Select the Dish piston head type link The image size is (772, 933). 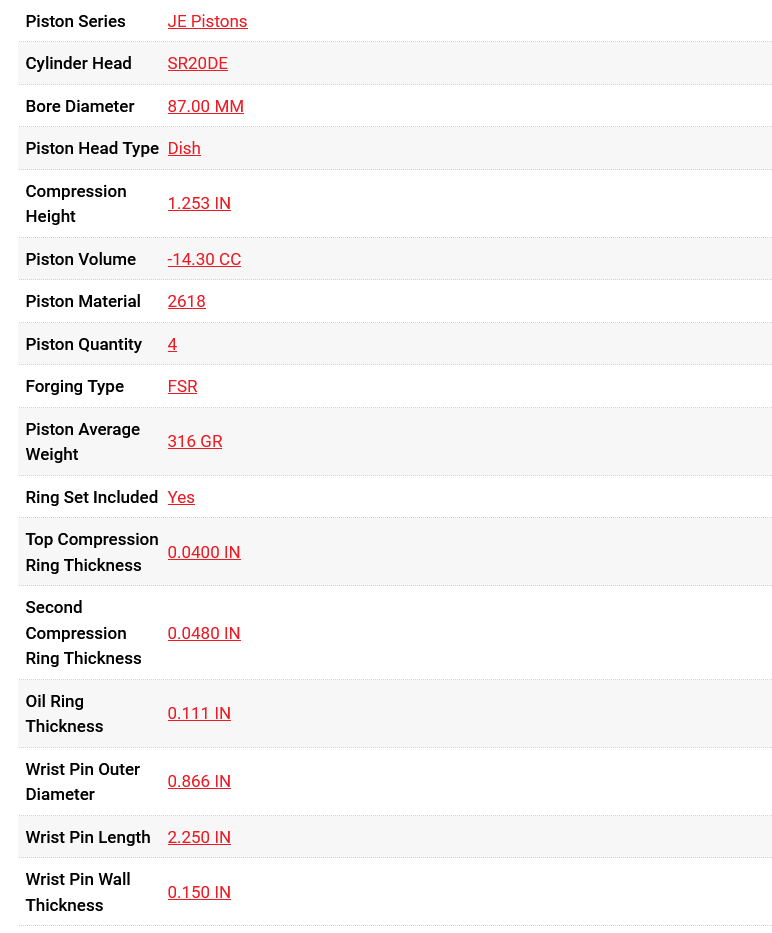click(184, 148)
